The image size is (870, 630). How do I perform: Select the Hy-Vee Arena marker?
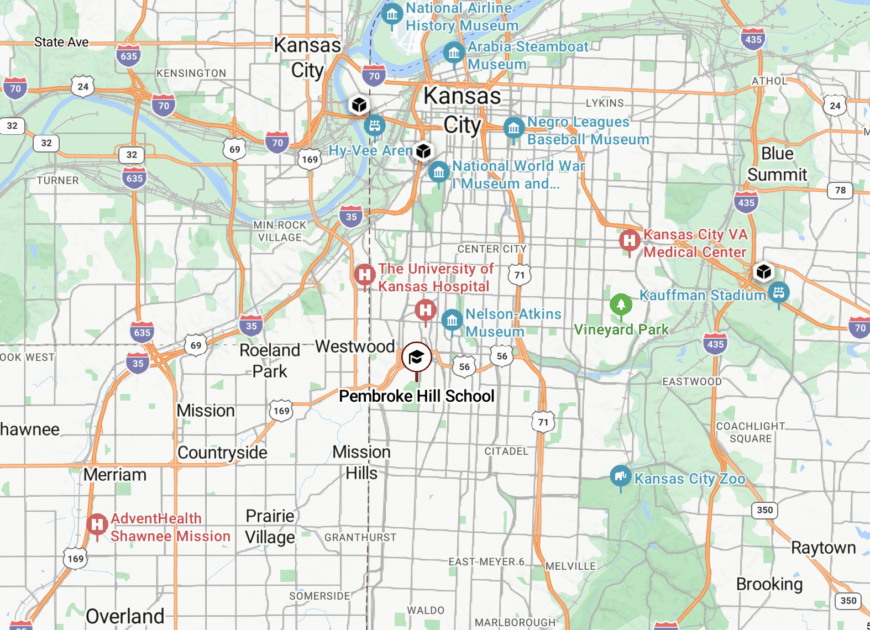click(375, 126)
